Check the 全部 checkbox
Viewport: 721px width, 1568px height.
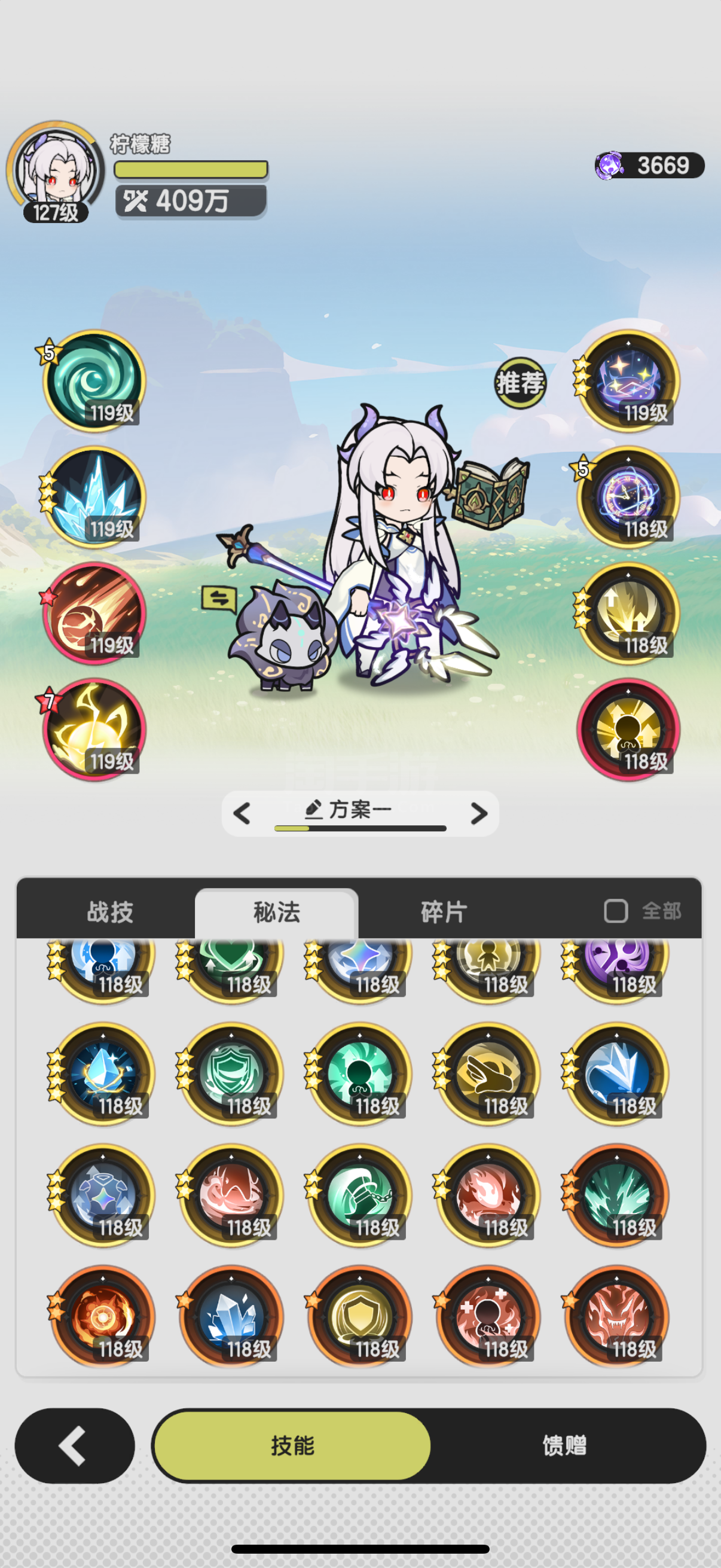coord(616,911)
